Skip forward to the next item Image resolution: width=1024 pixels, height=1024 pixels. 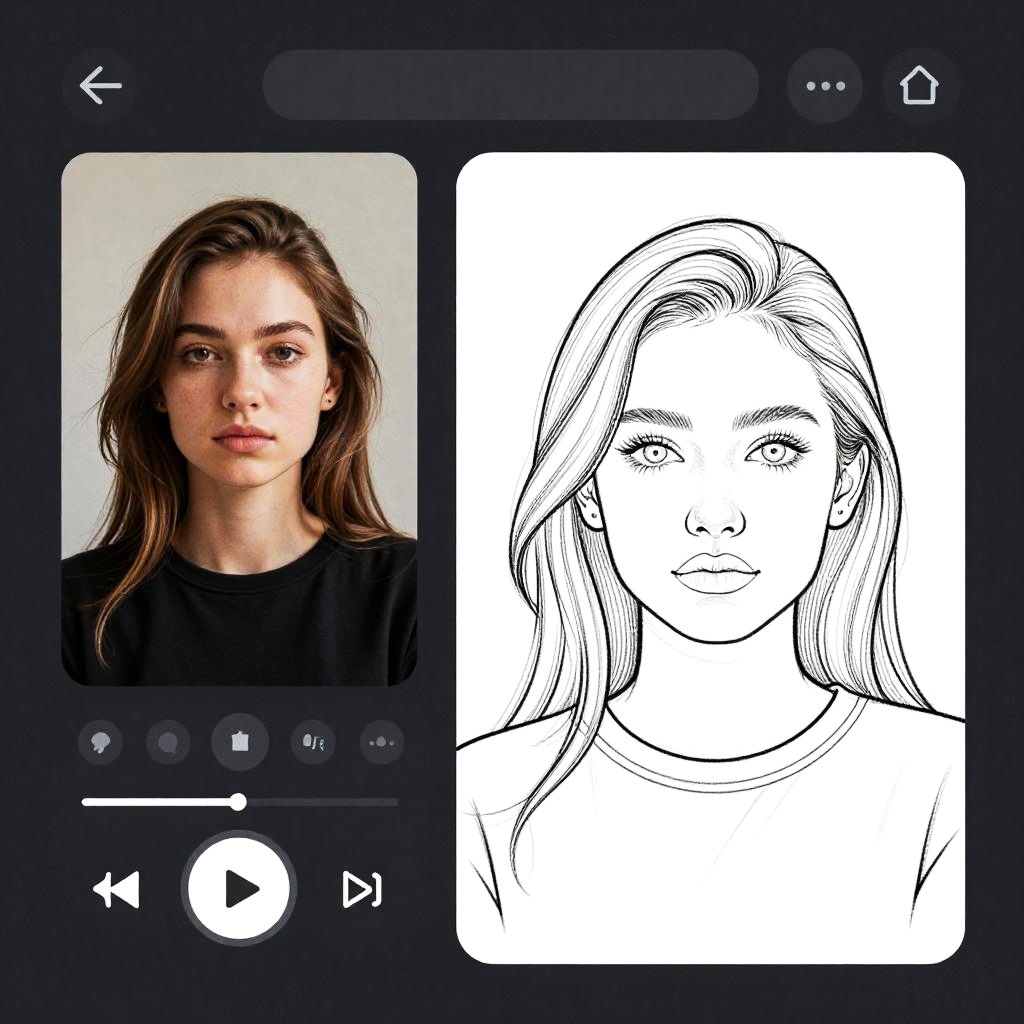(x=361, y=889)
